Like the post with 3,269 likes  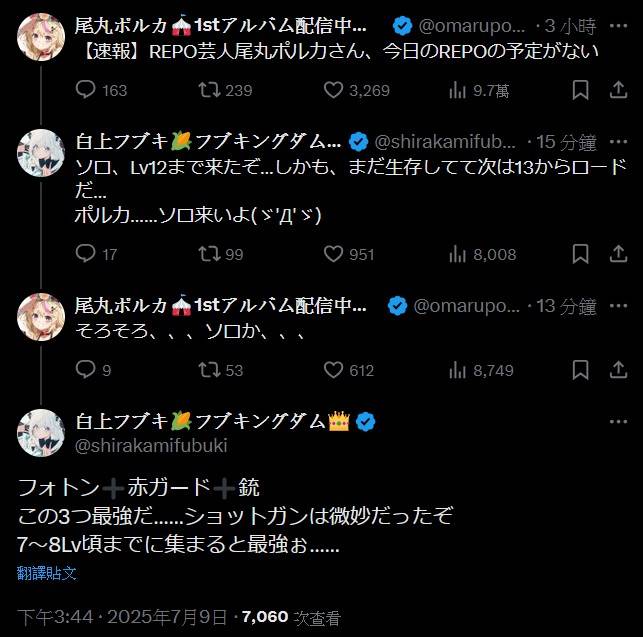(x=334, y=90)
